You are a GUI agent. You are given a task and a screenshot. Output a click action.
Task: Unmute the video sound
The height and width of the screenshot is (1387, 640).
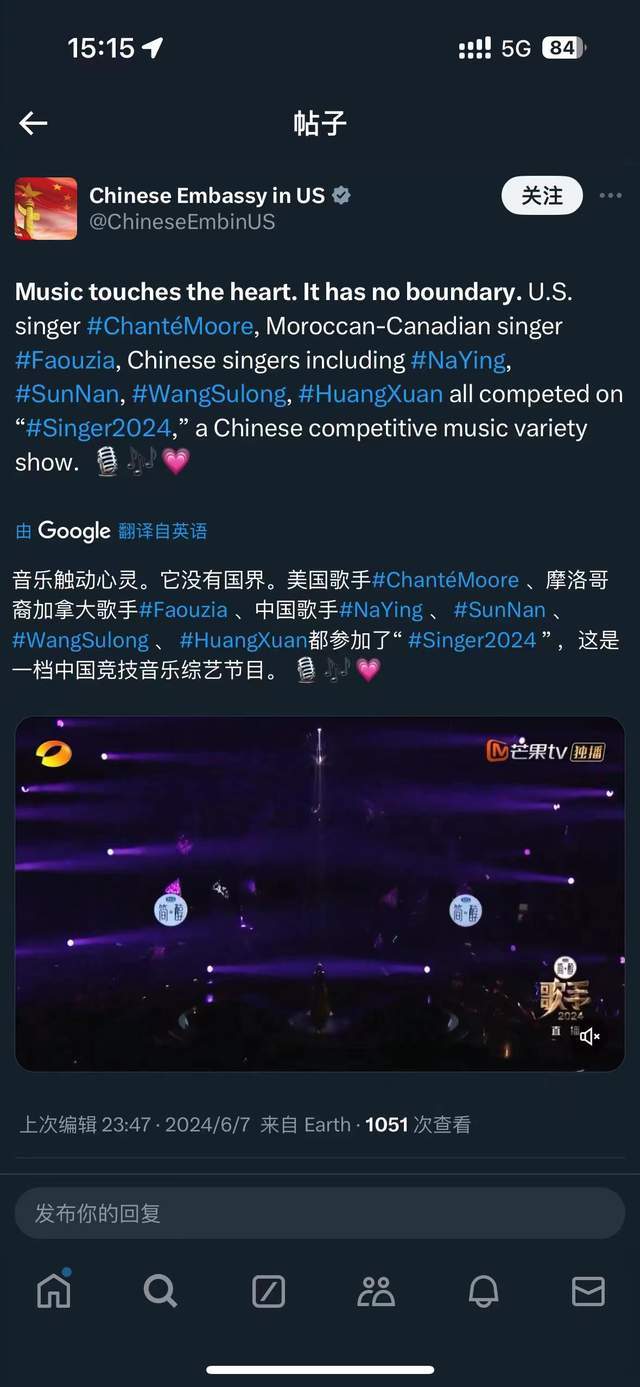(x=590, y=1036)
